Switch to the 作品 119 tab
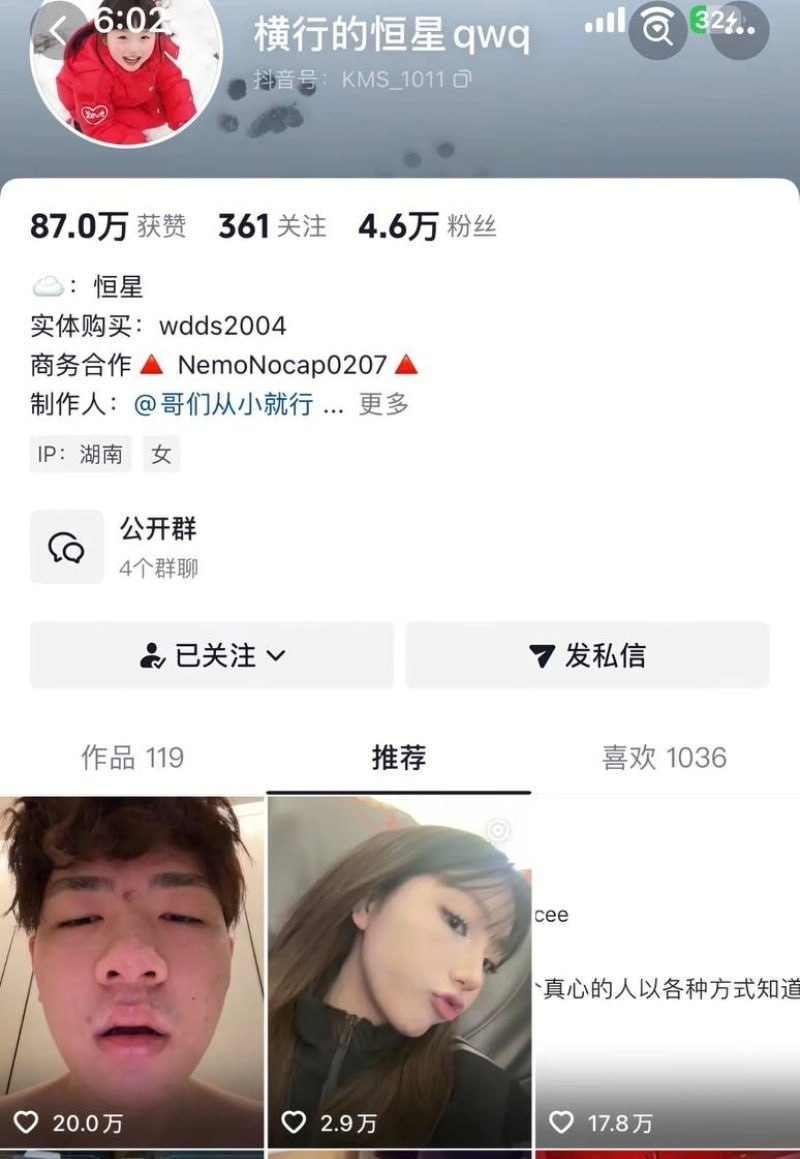This screenshot has height=1159, width=800. click(x=132, y=757)
